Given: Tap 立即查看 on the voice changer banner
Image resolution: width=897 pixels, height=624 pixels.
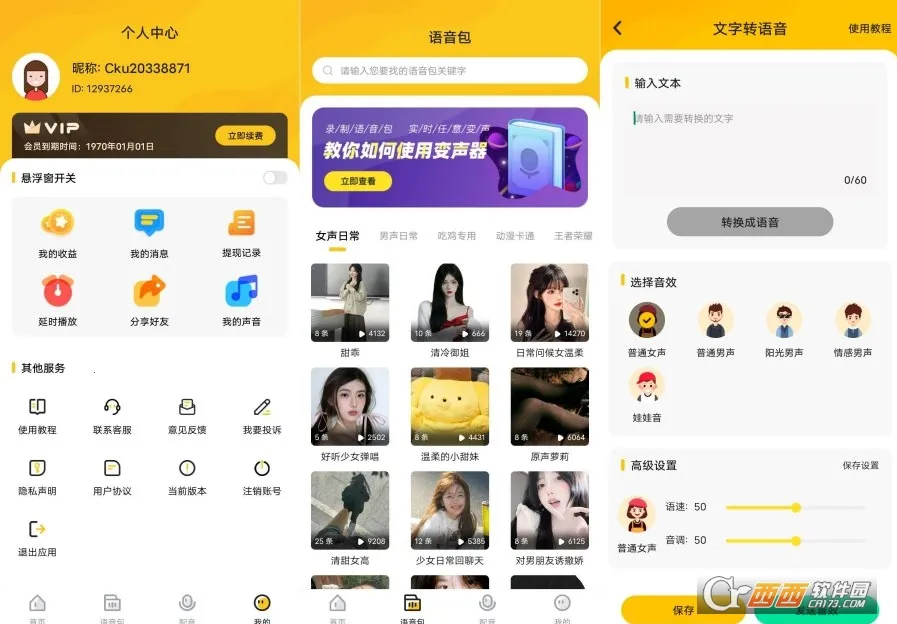Looking at the screenshot, I should coord(358,181).
